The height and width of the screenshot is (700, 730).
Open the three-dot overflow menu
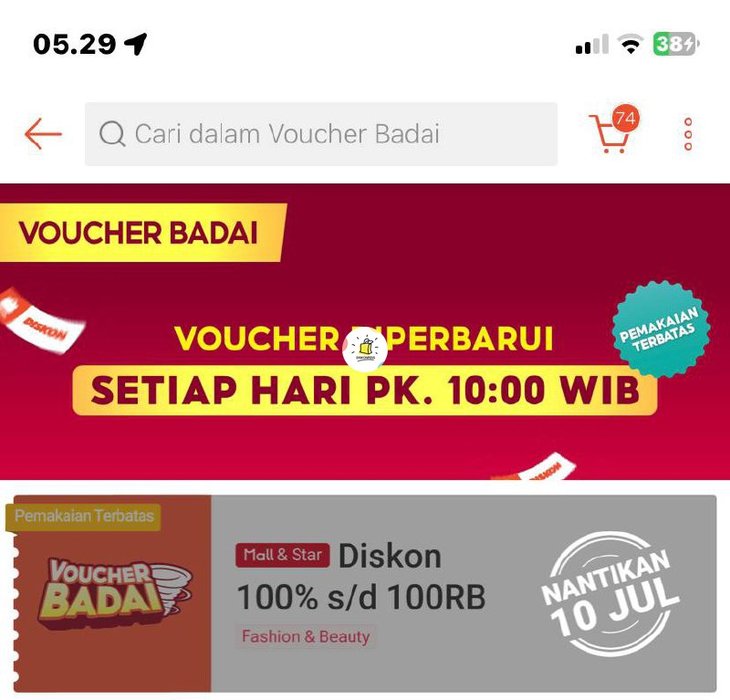(x=688, y=134)
